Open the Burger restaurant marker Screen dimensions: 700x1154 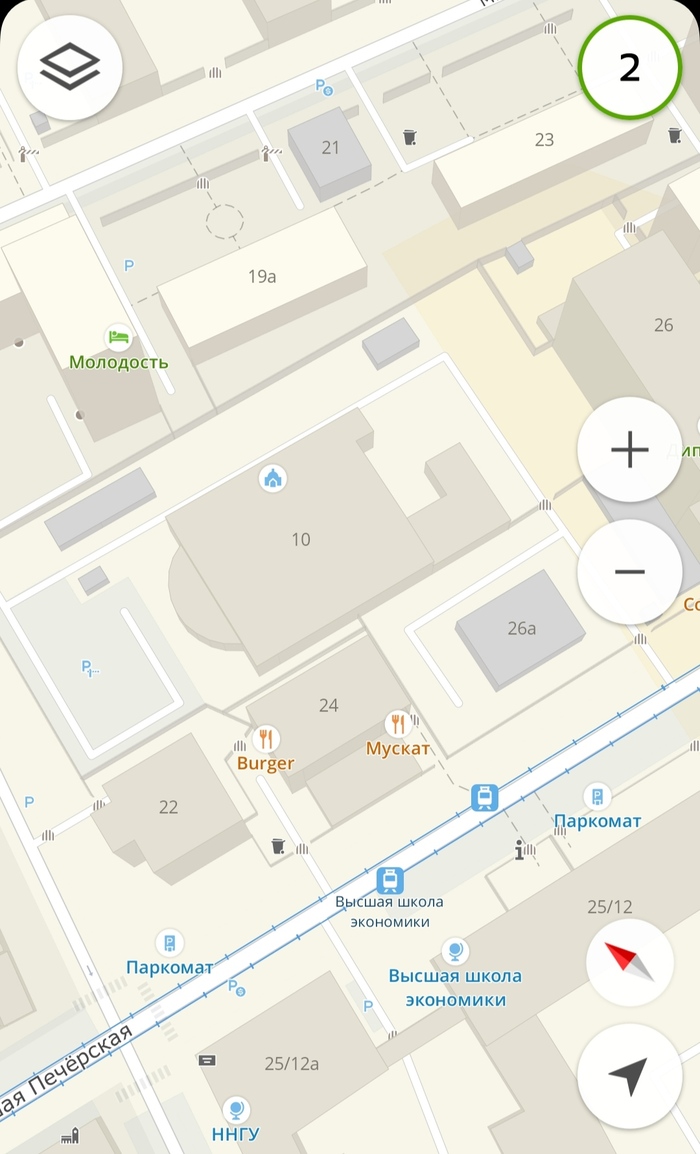[266, 740]
